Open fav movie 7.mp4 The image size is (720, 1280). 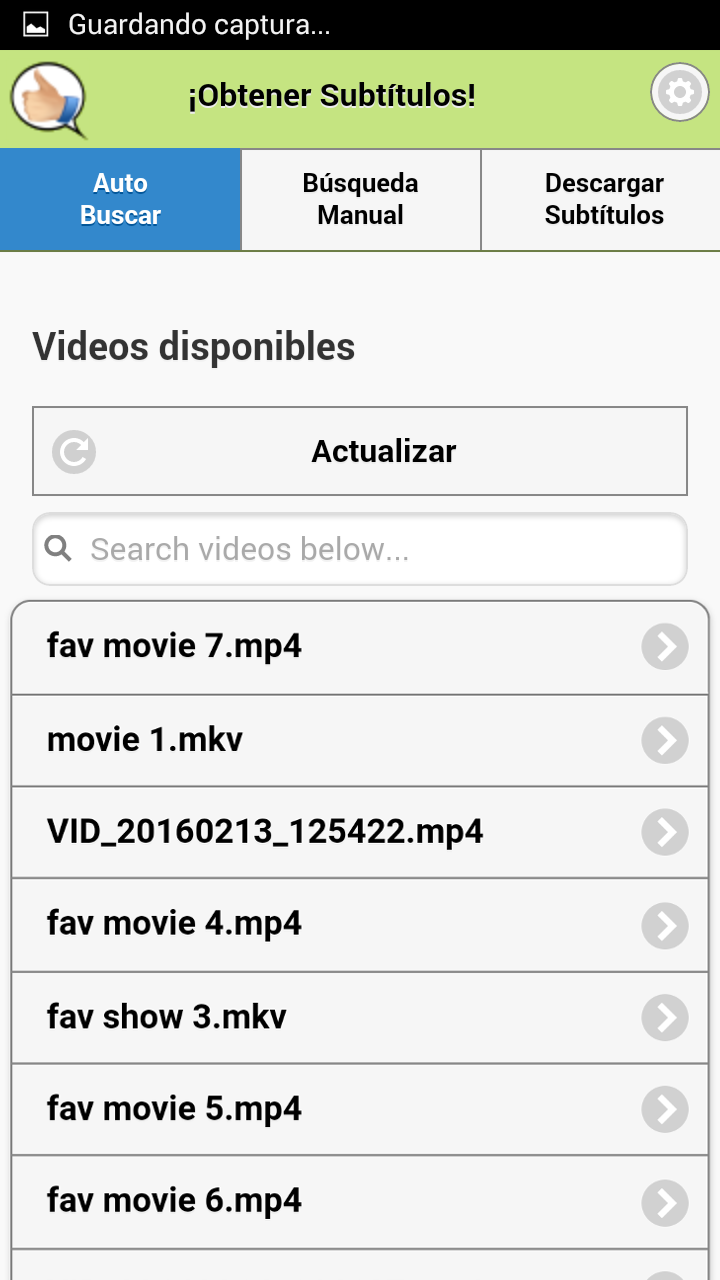(x=360, y=647)
